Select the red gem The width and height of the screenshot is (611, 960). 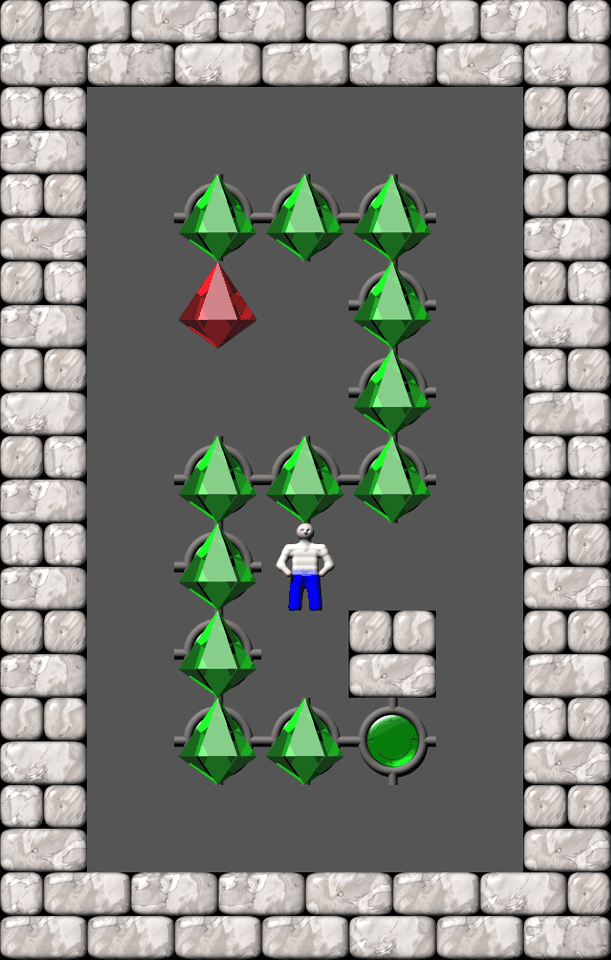(x=217, y=306)
